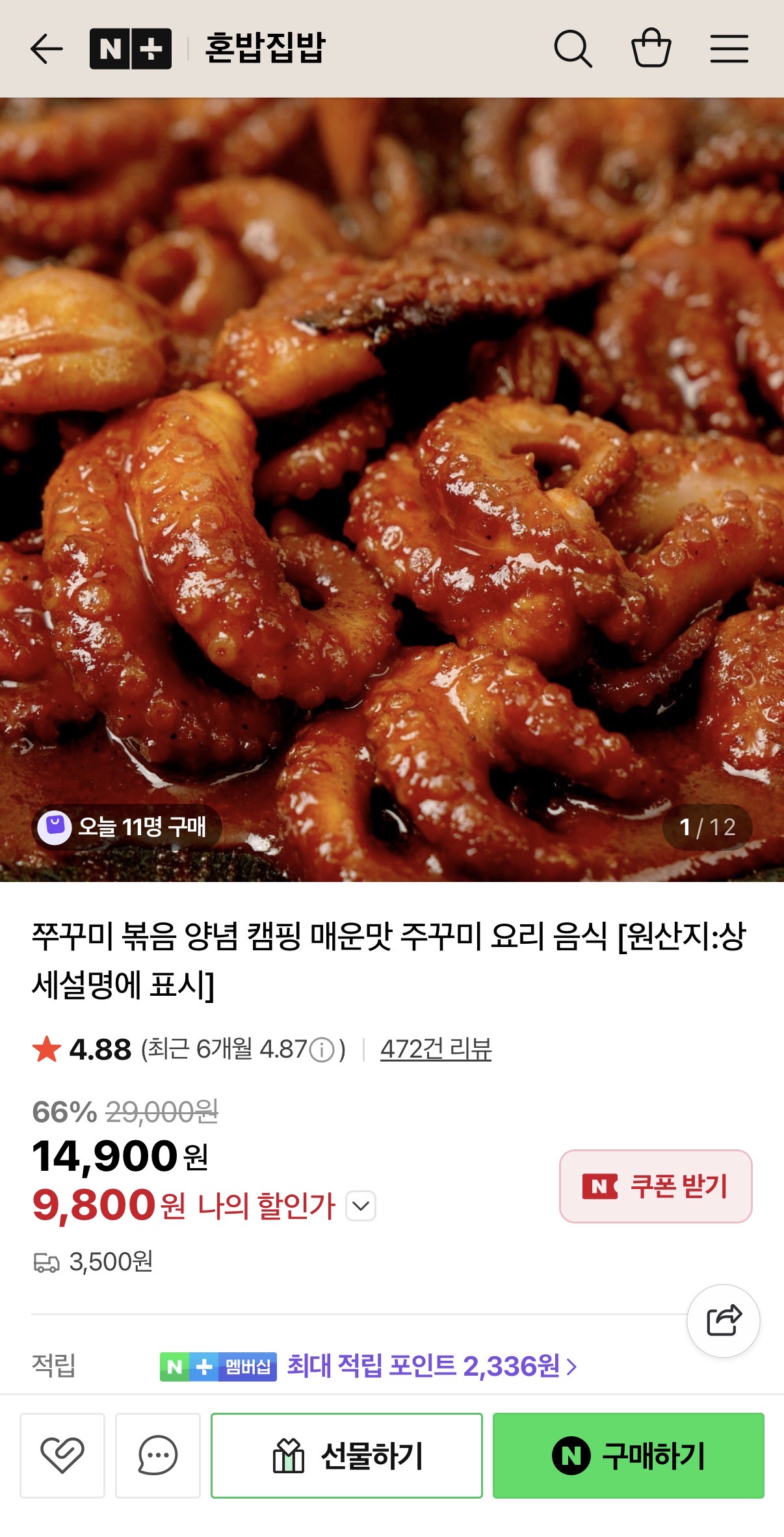Add the product to wishlist
Screen dimensions: 784x1537
point(62,1455)
